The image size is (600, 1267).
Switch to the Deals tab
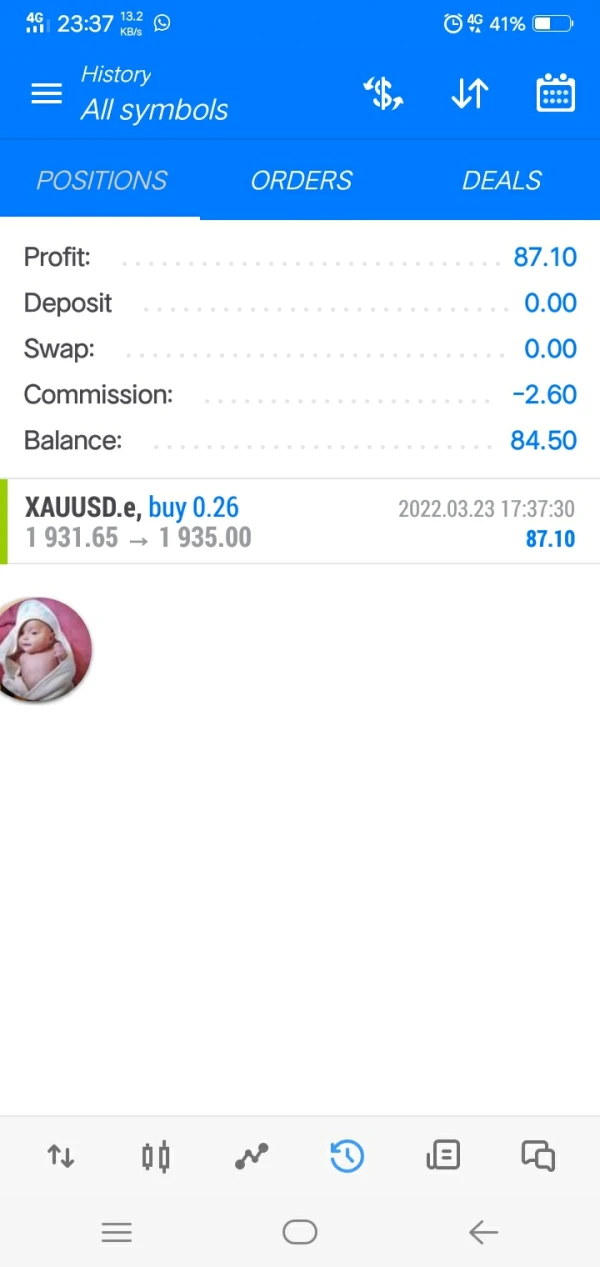pos(501,180)
